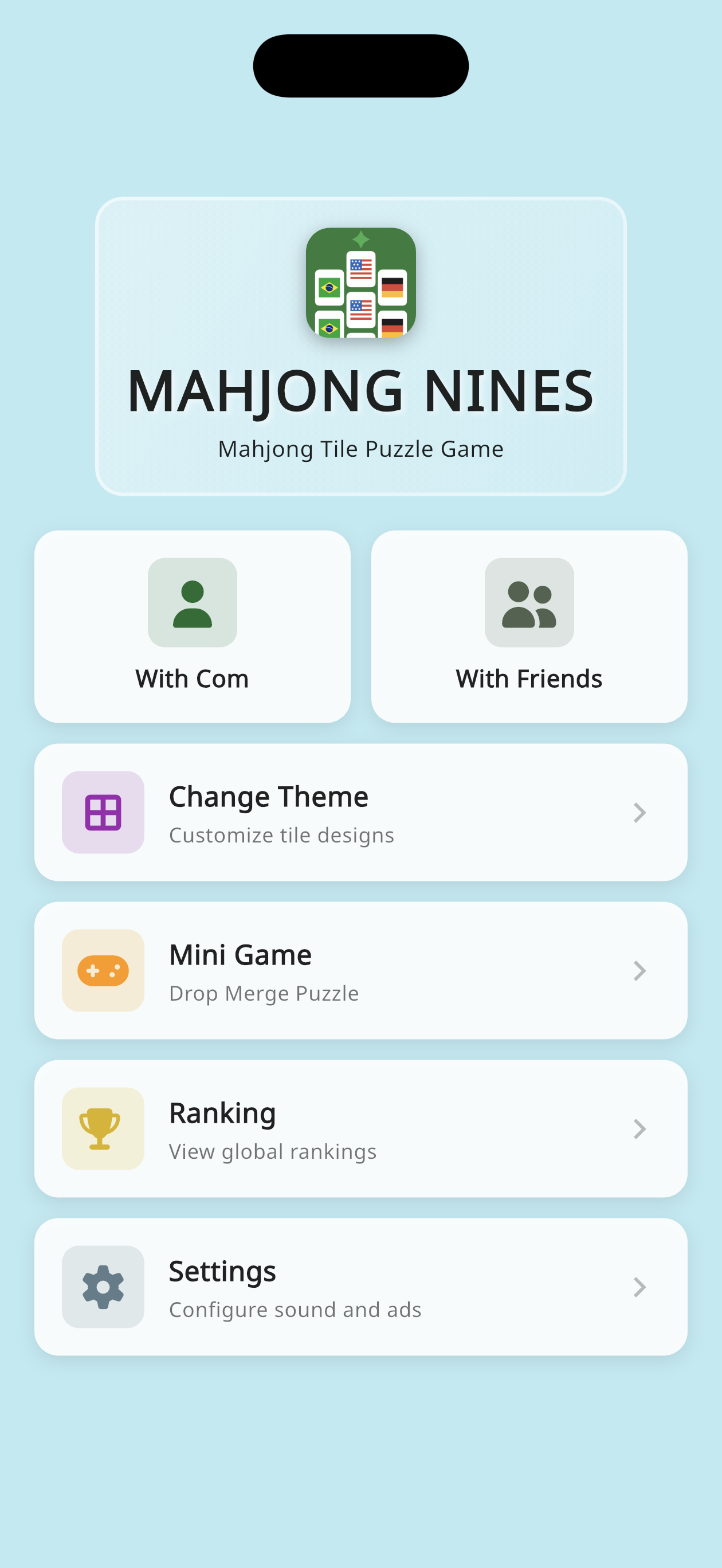Expand Mini Game using the arrow chevron
This screenshot has width=722, height=1568.
click(639, 970)
